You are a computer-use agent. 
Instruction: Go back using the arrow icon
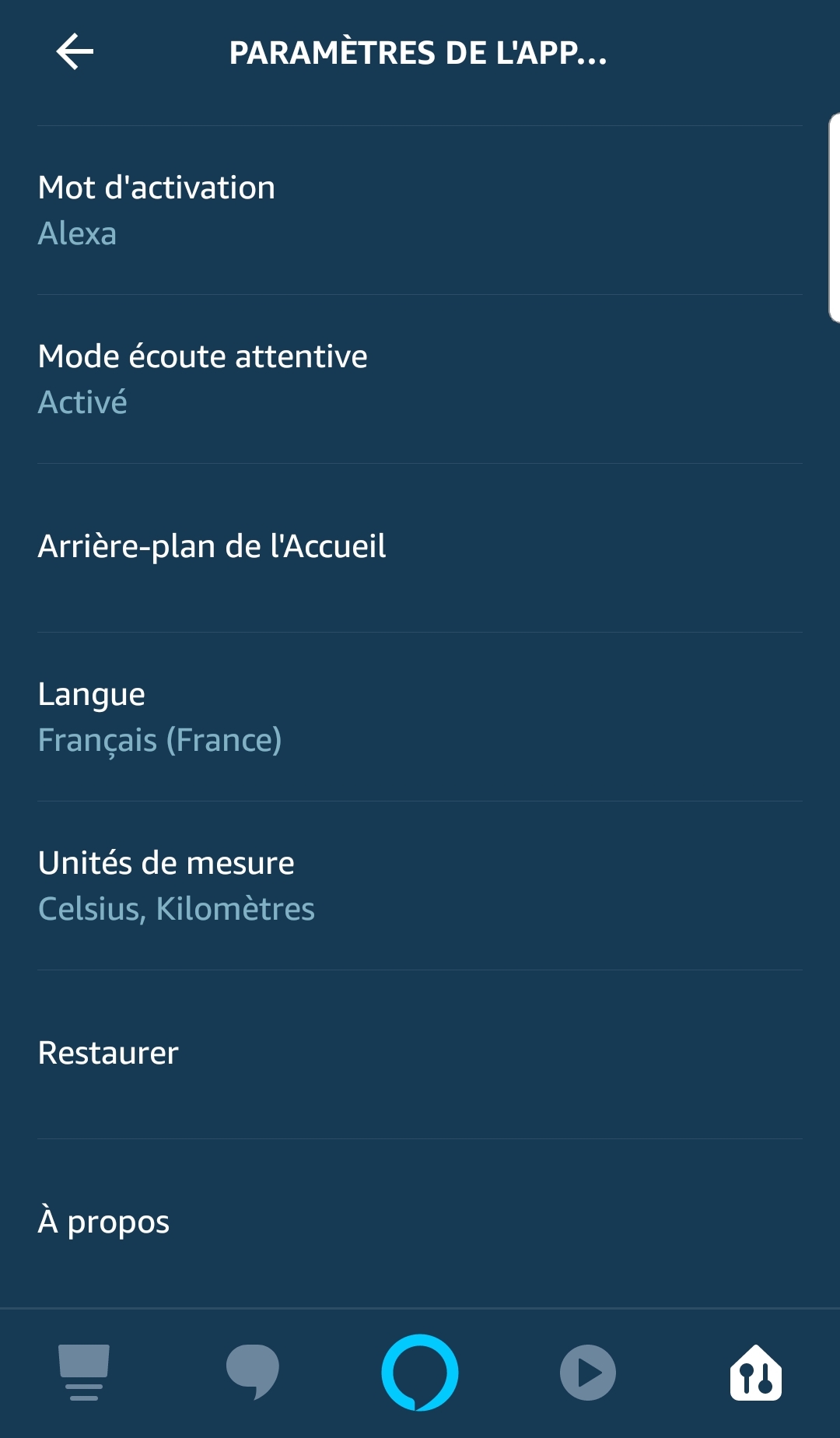coord(75,52)
